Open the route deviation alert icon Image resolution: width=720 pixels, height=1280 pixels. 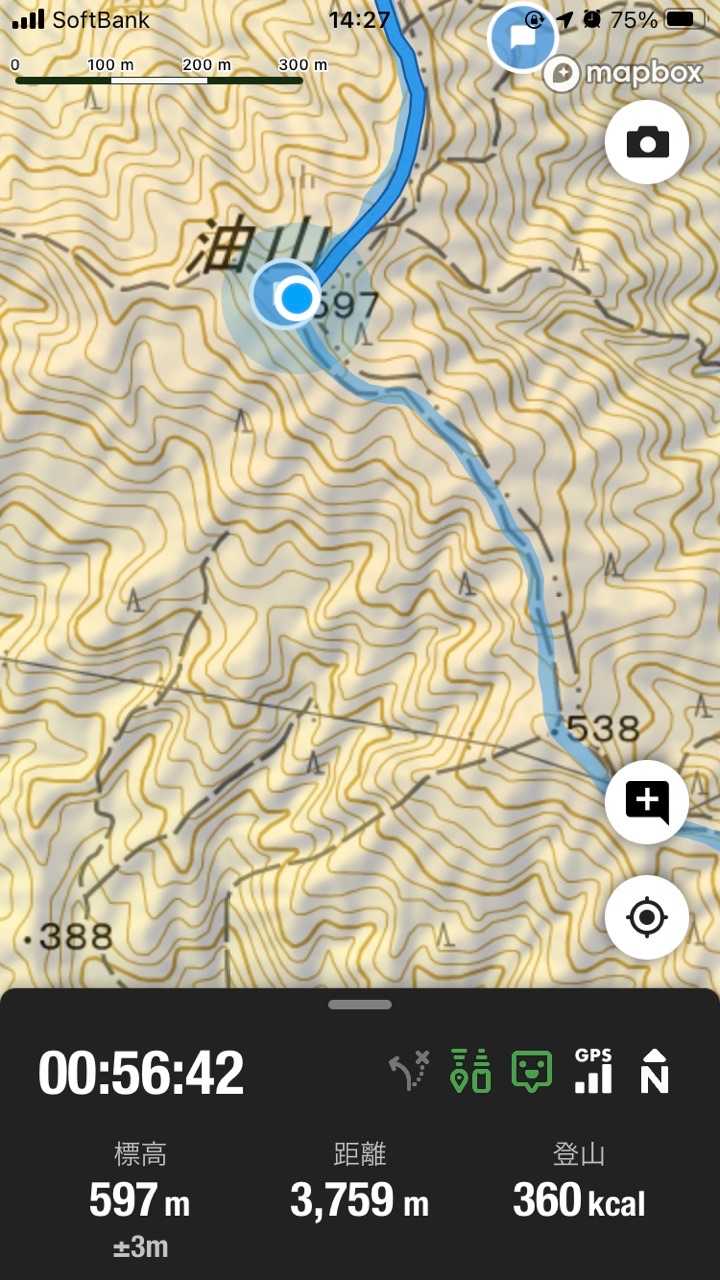point(409,1071)
